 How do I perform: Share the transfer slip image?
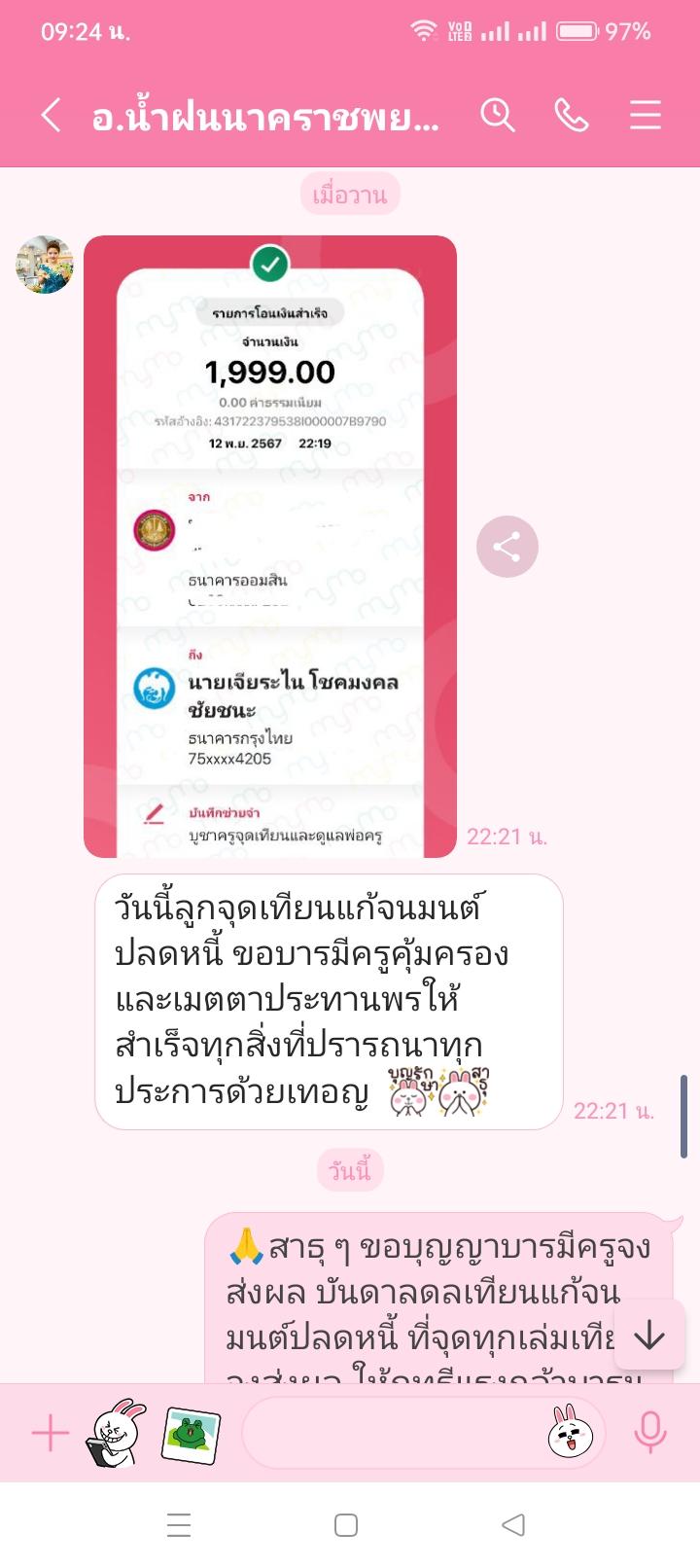507,547
